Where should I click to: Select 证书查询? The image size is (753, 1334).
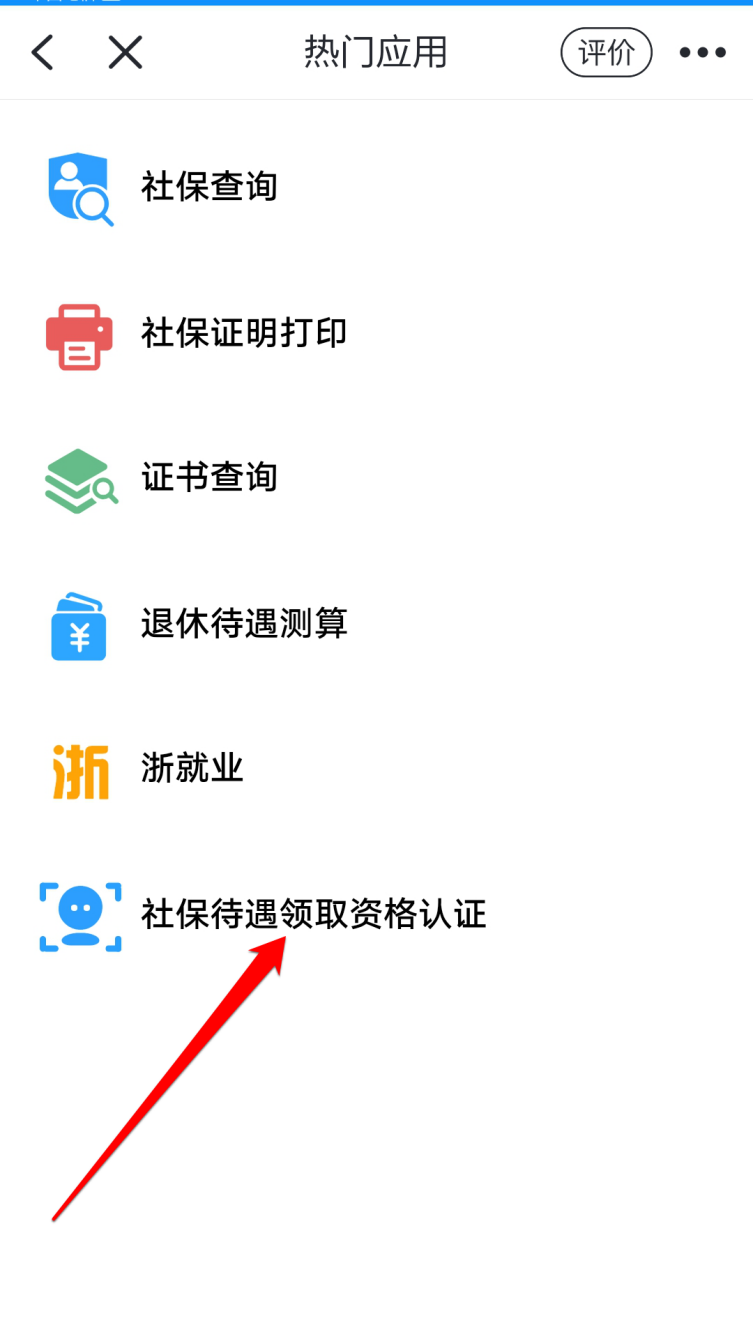click(x=208, y=478)
